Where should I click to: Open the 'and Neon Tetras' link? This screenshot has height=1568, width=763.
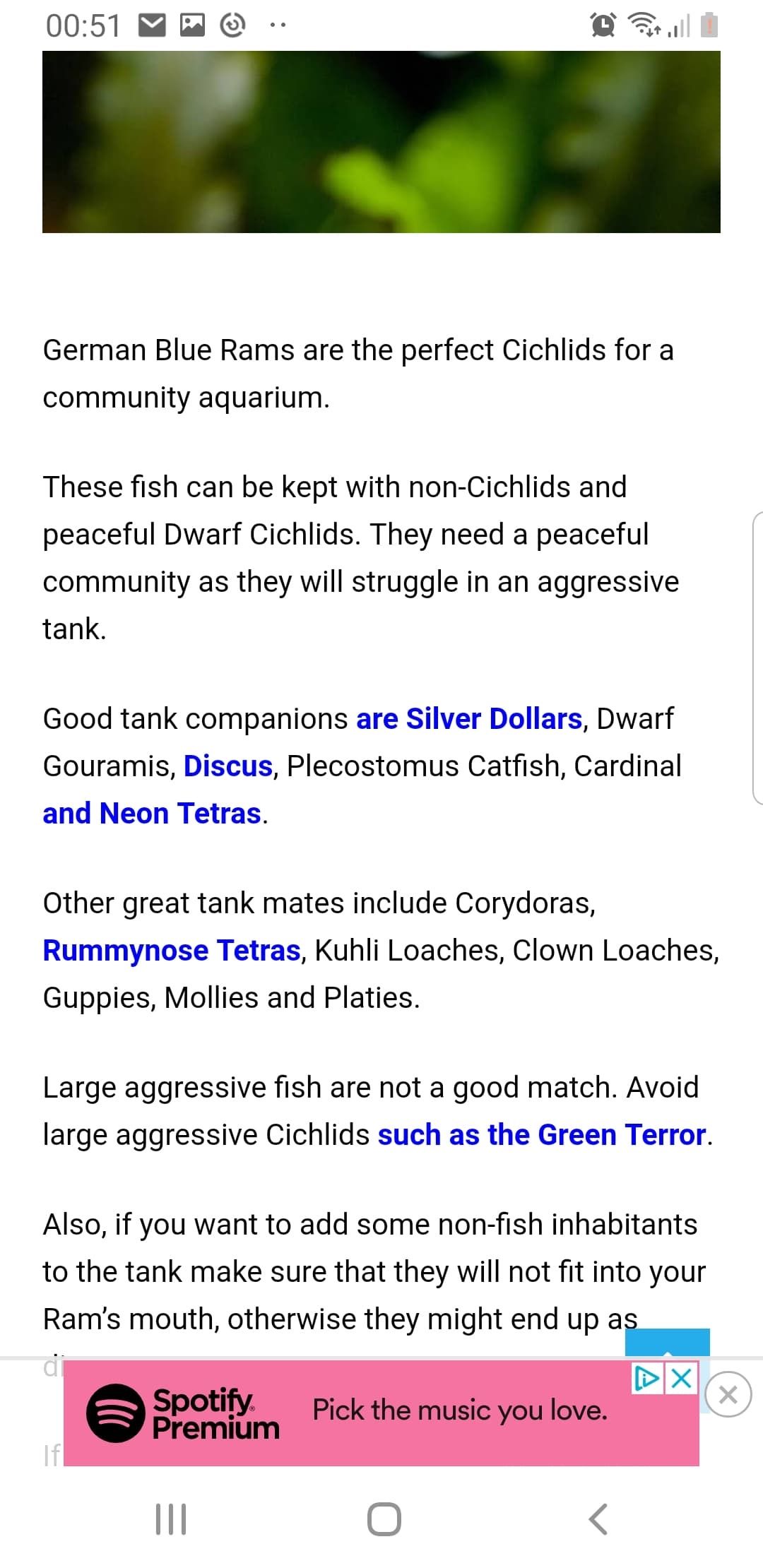[x=152, y=813]
